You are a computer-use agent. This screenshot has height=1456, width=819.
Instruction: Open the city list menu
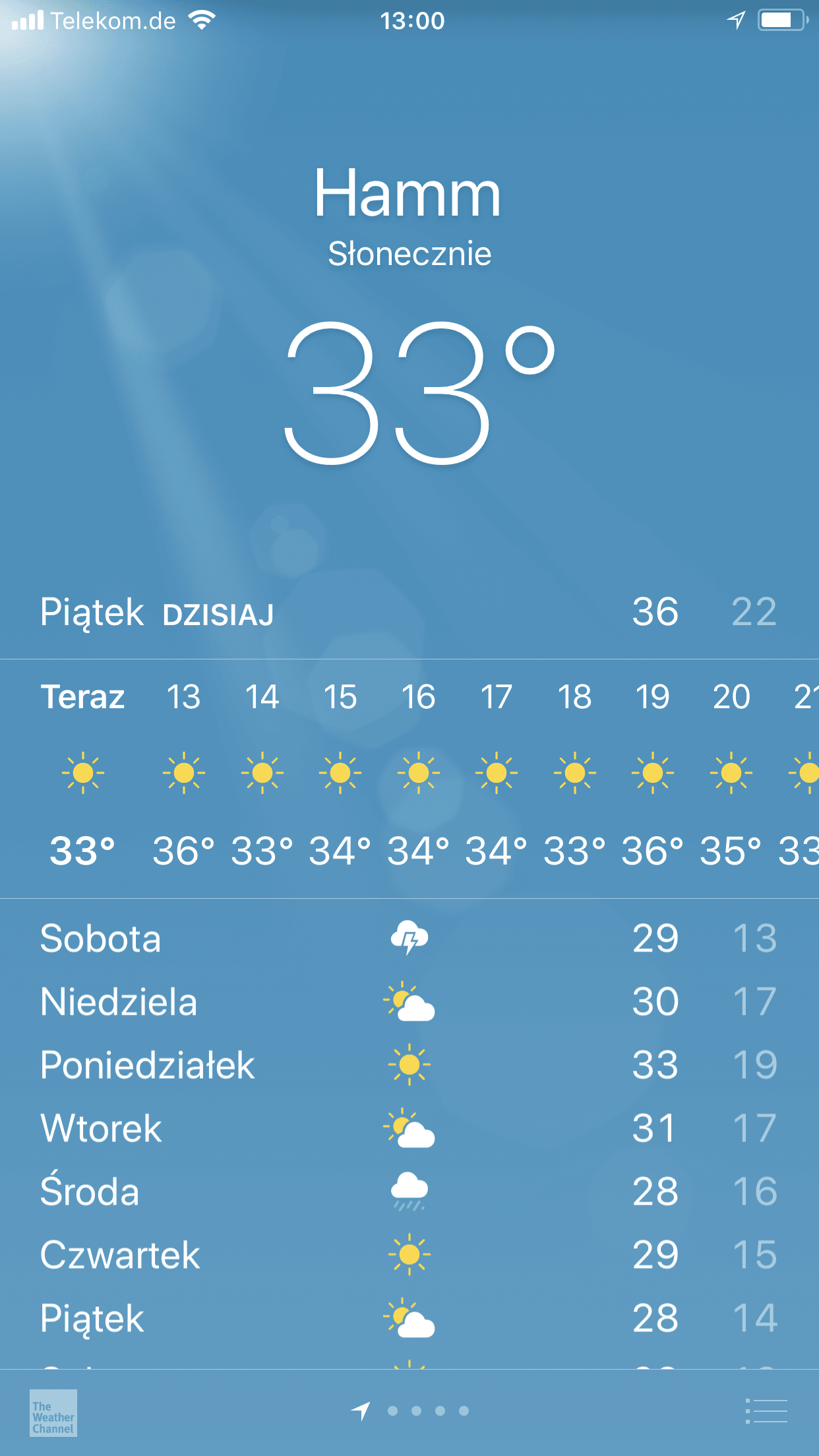coord(766,1411)
